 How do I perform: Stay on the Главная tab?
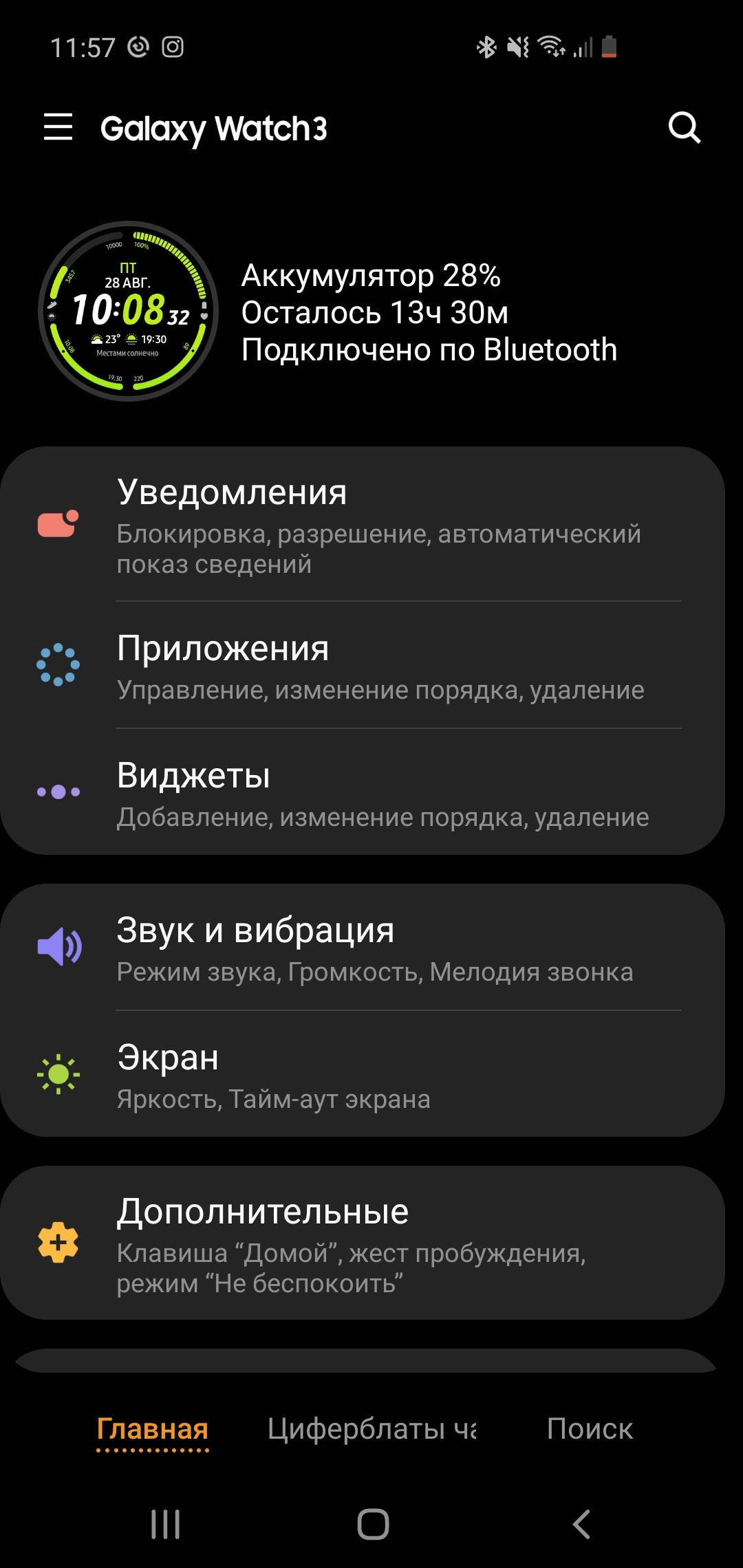[x=152, y=1429]
